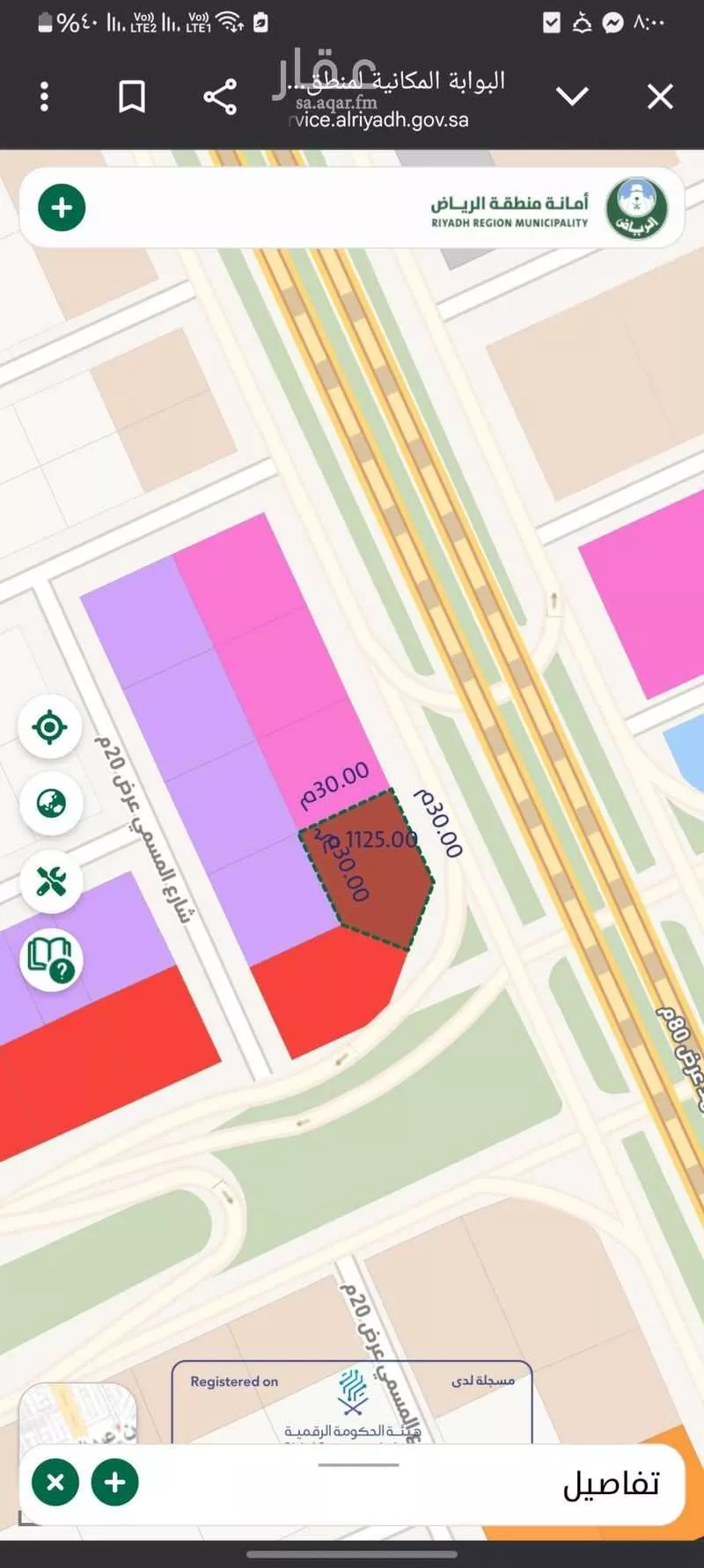
Task: Share this map page
Action: click(x=220, y=96)
